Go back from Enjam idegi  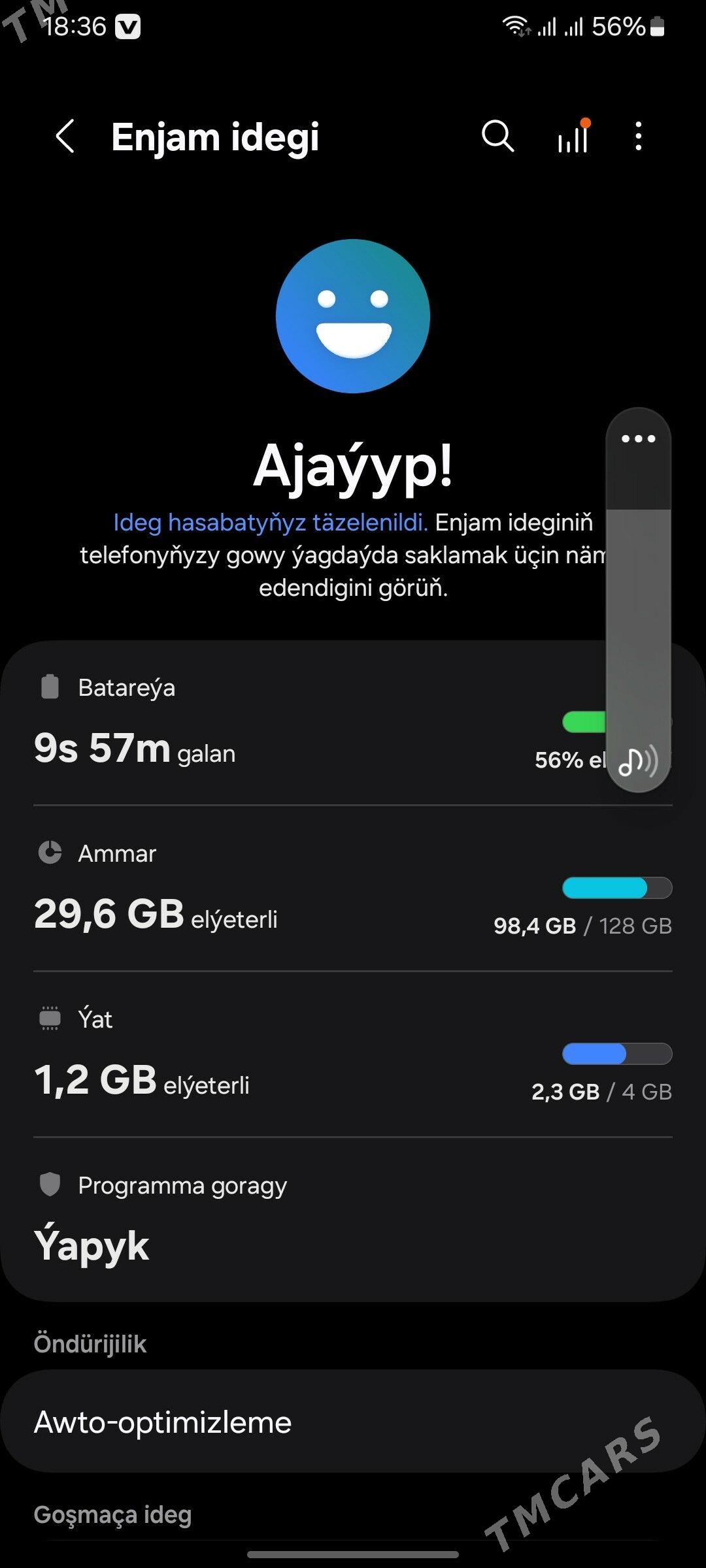pos(65,137)
